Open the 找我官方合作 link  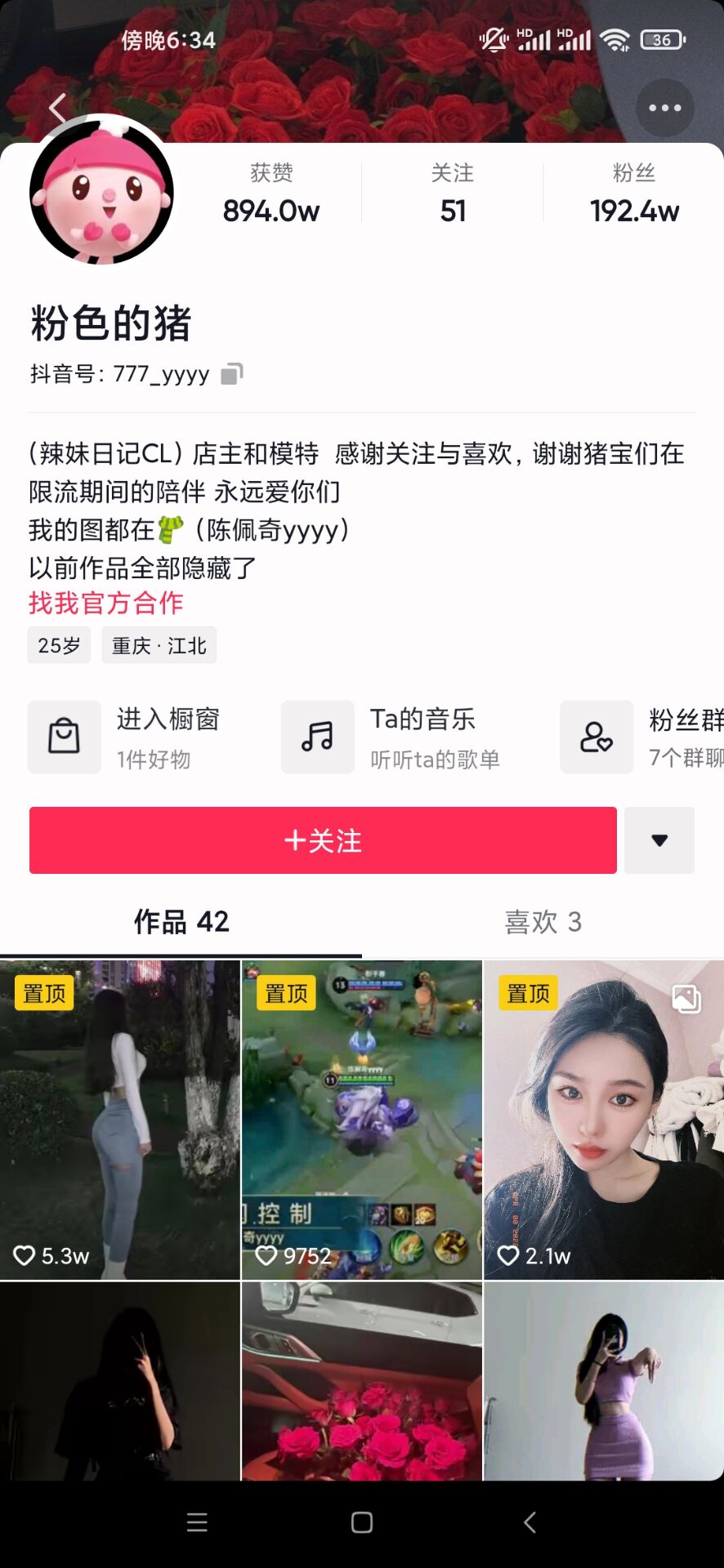[x=106, y=604]
